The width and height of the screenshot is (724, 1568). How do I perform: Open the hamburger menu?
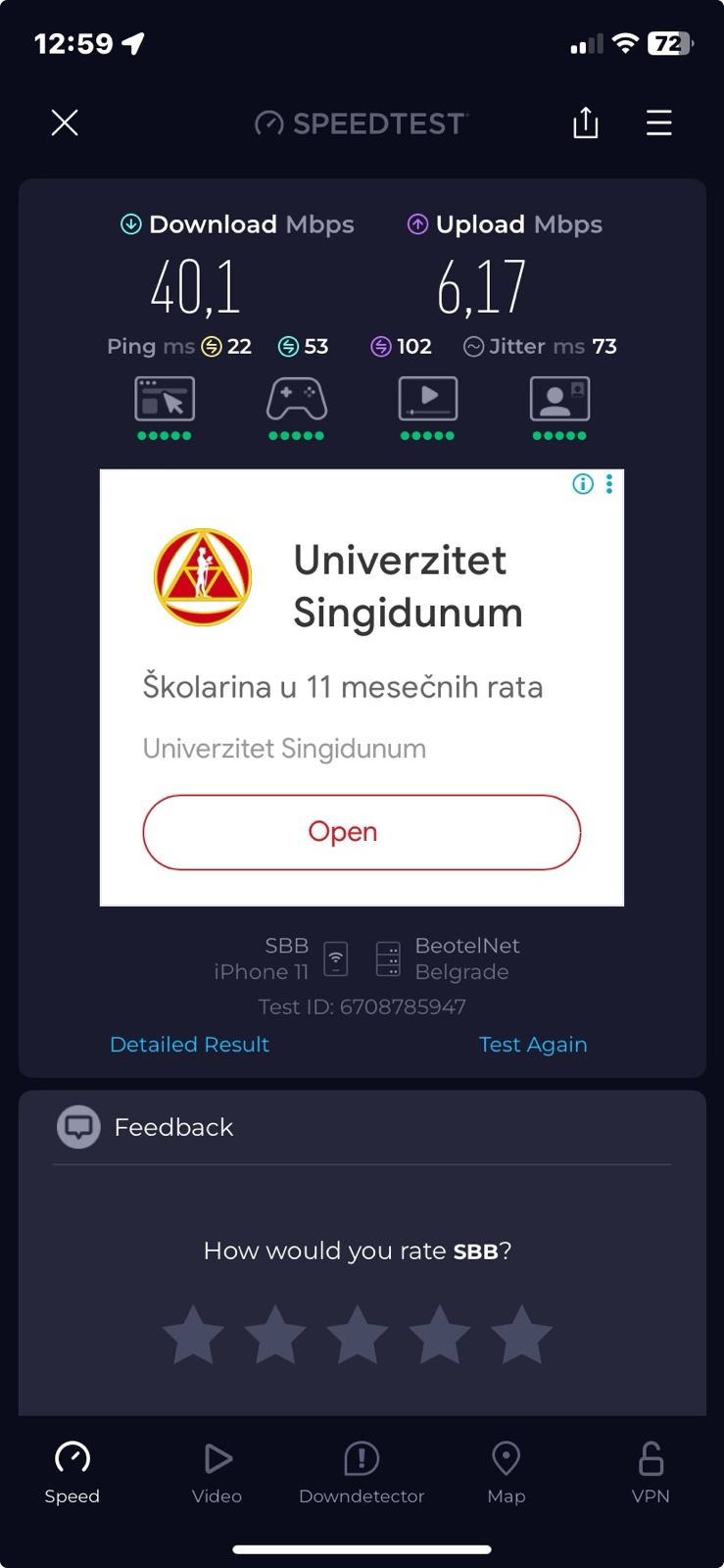point(659,122)
